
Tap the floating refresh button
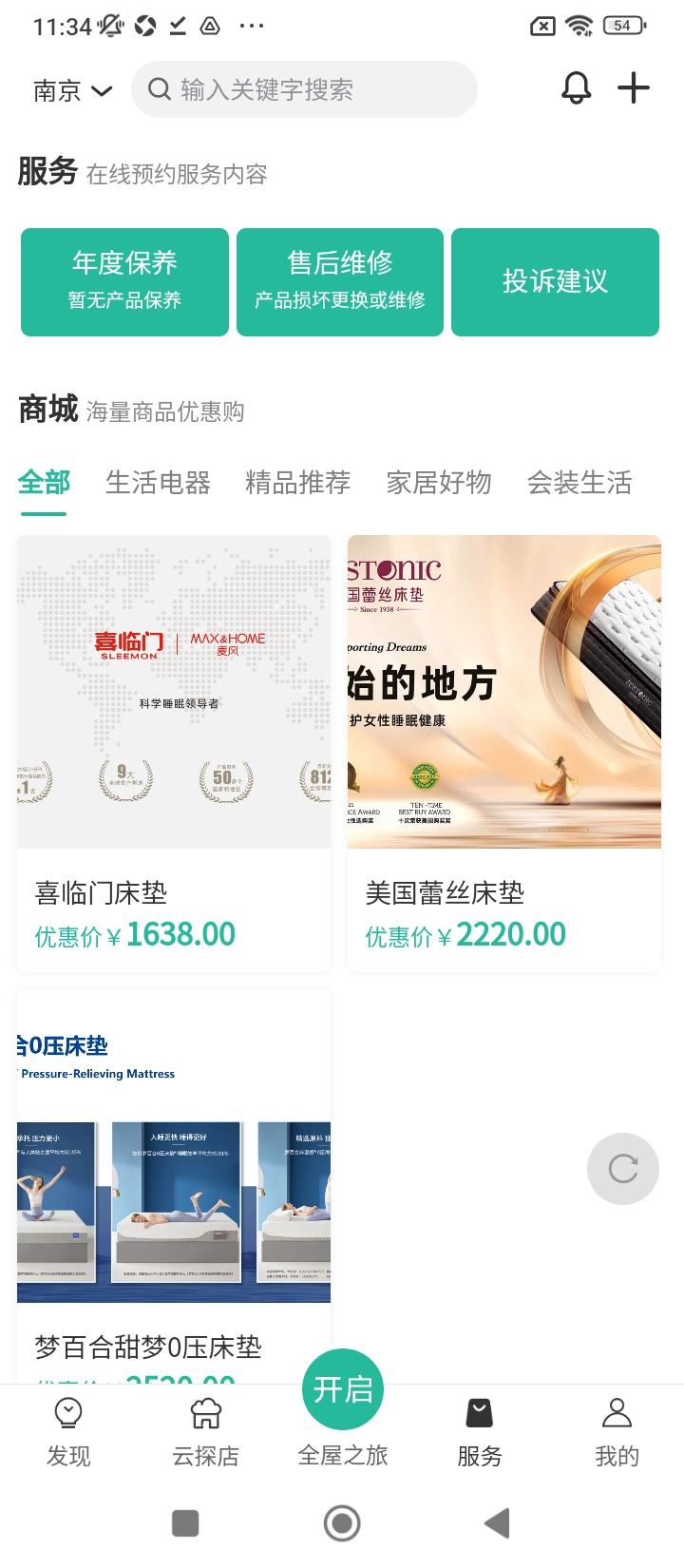pos(623,1168)
